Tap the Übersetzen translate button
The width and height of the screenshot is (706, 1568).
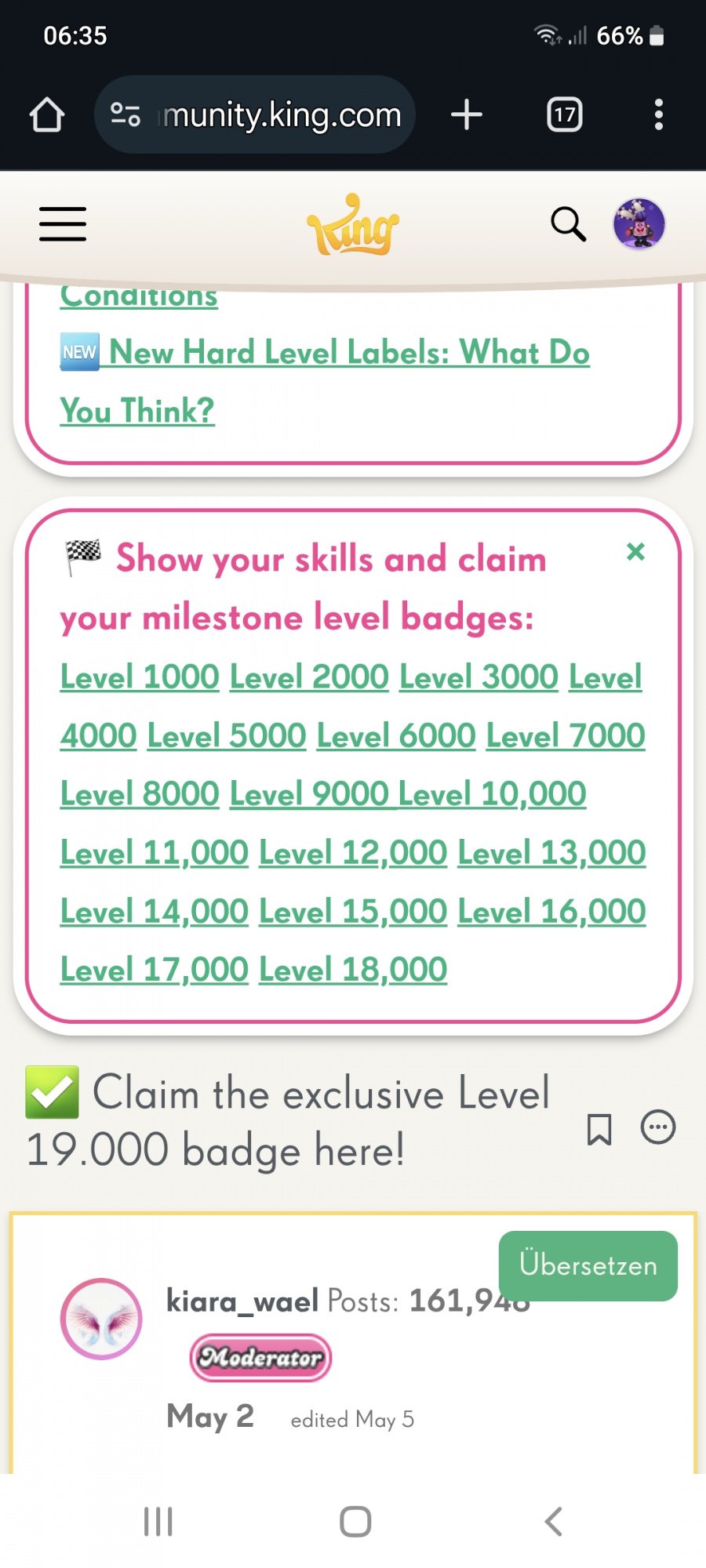pos(588,1265)
